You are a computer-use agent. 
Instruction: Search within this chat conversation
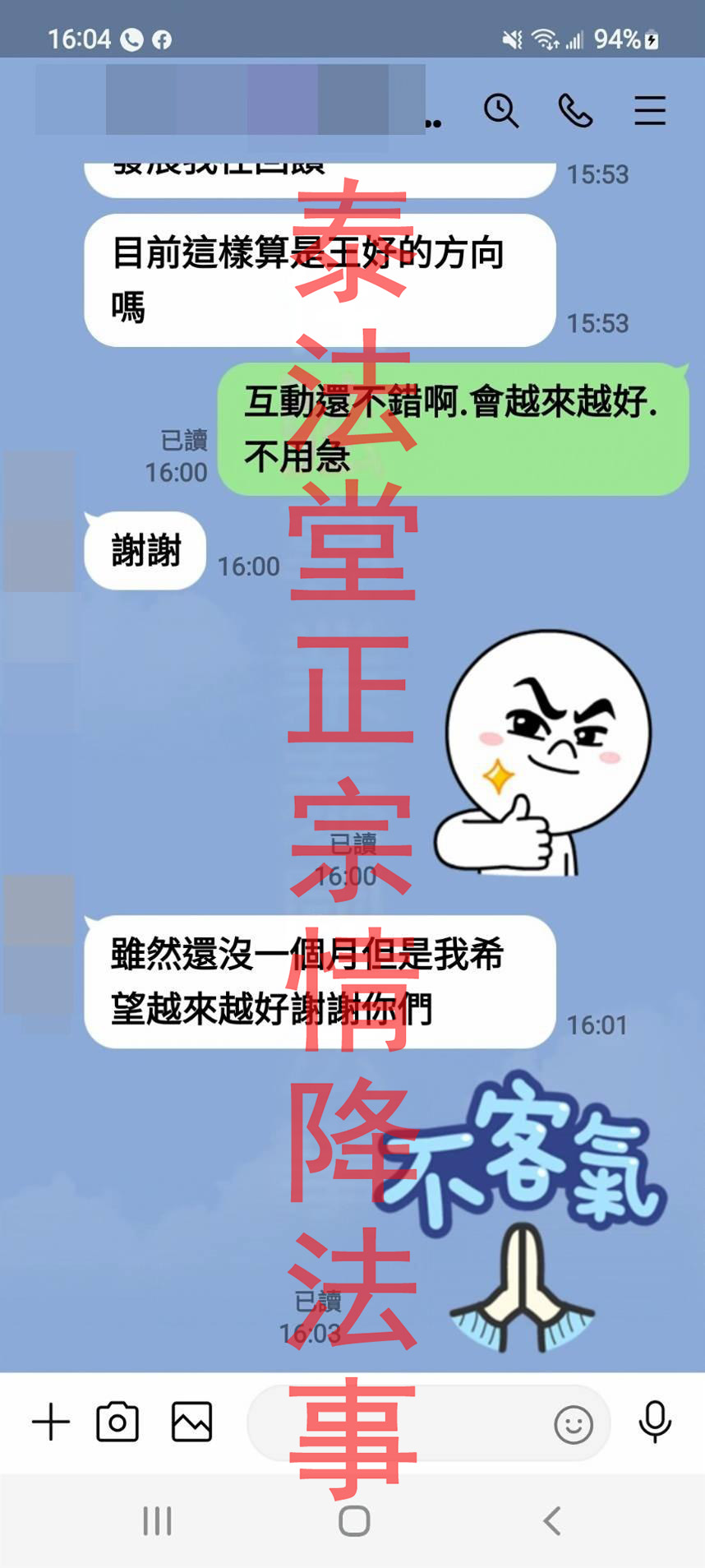[500, 110]
